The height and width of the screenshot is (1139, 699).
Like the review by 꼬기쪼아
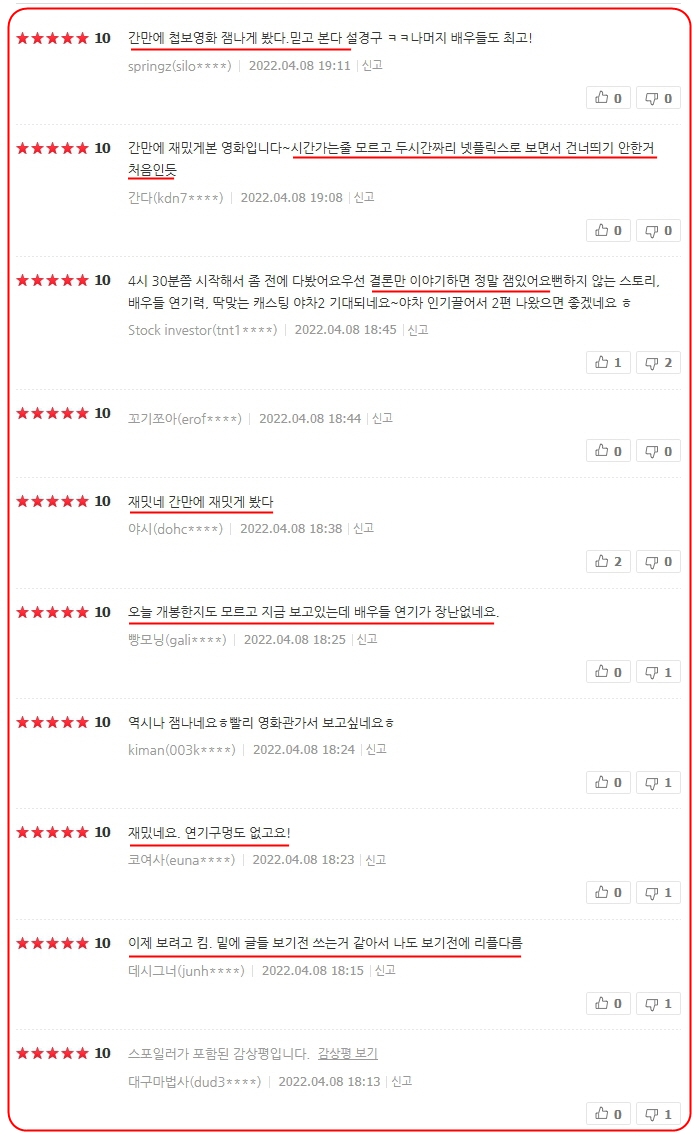point(608,452)
